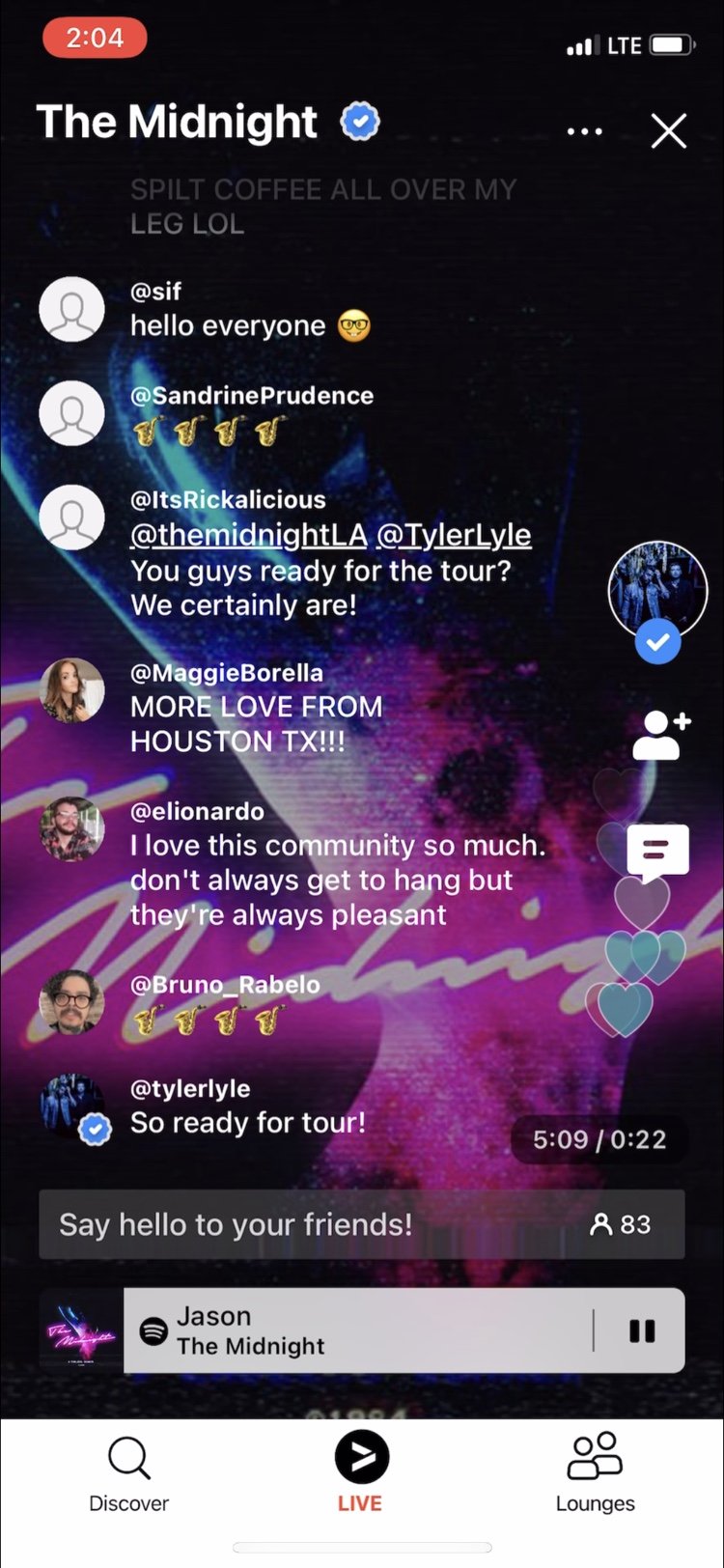
Task: Switch to the Discover tab
Action: point(128,1474)
